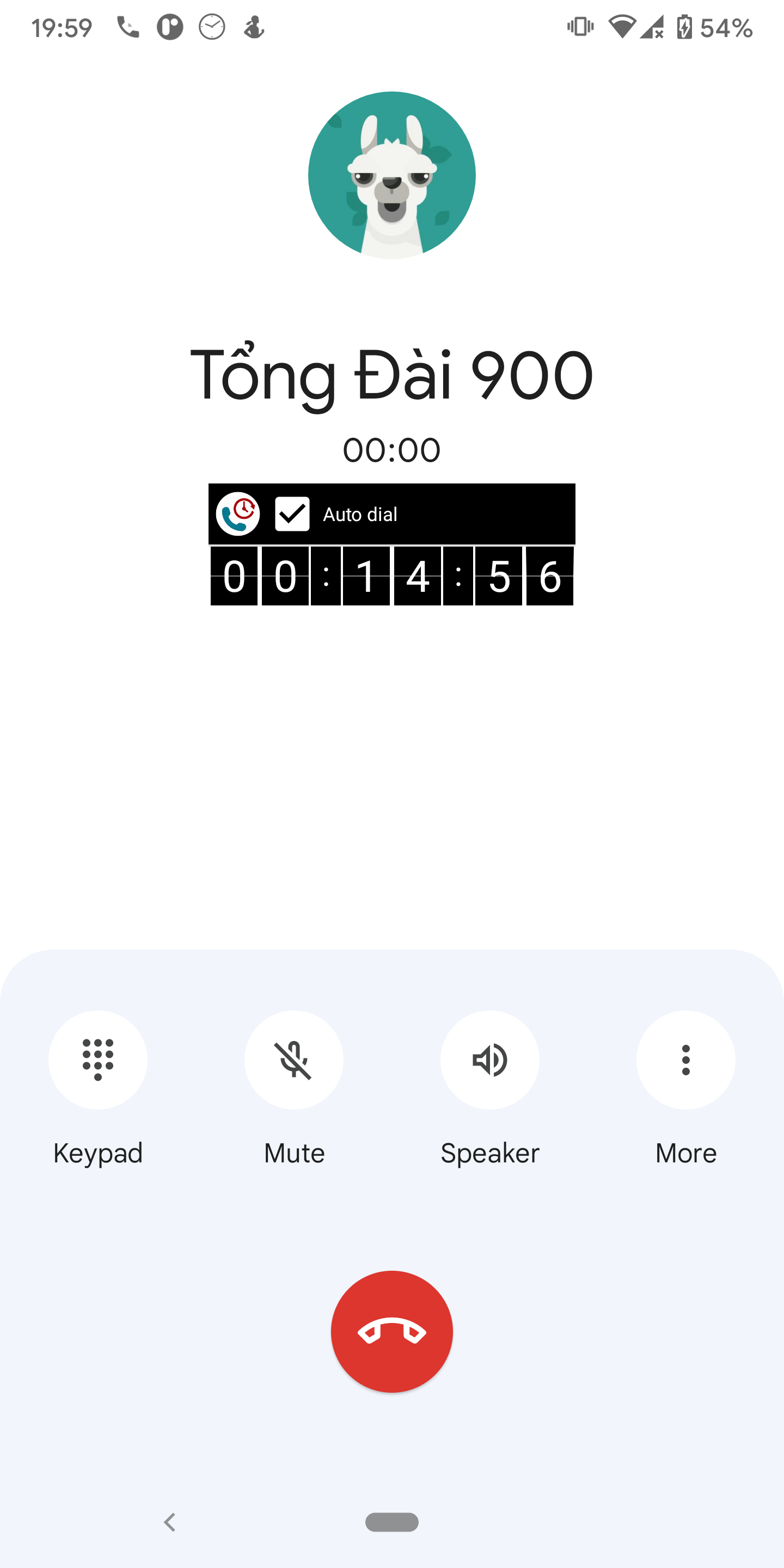Image resolution: width=784 pixels, height=1568 pixels.
Task: Tap the Call Timer phone-with-clock icon
Action: (238, 514)
